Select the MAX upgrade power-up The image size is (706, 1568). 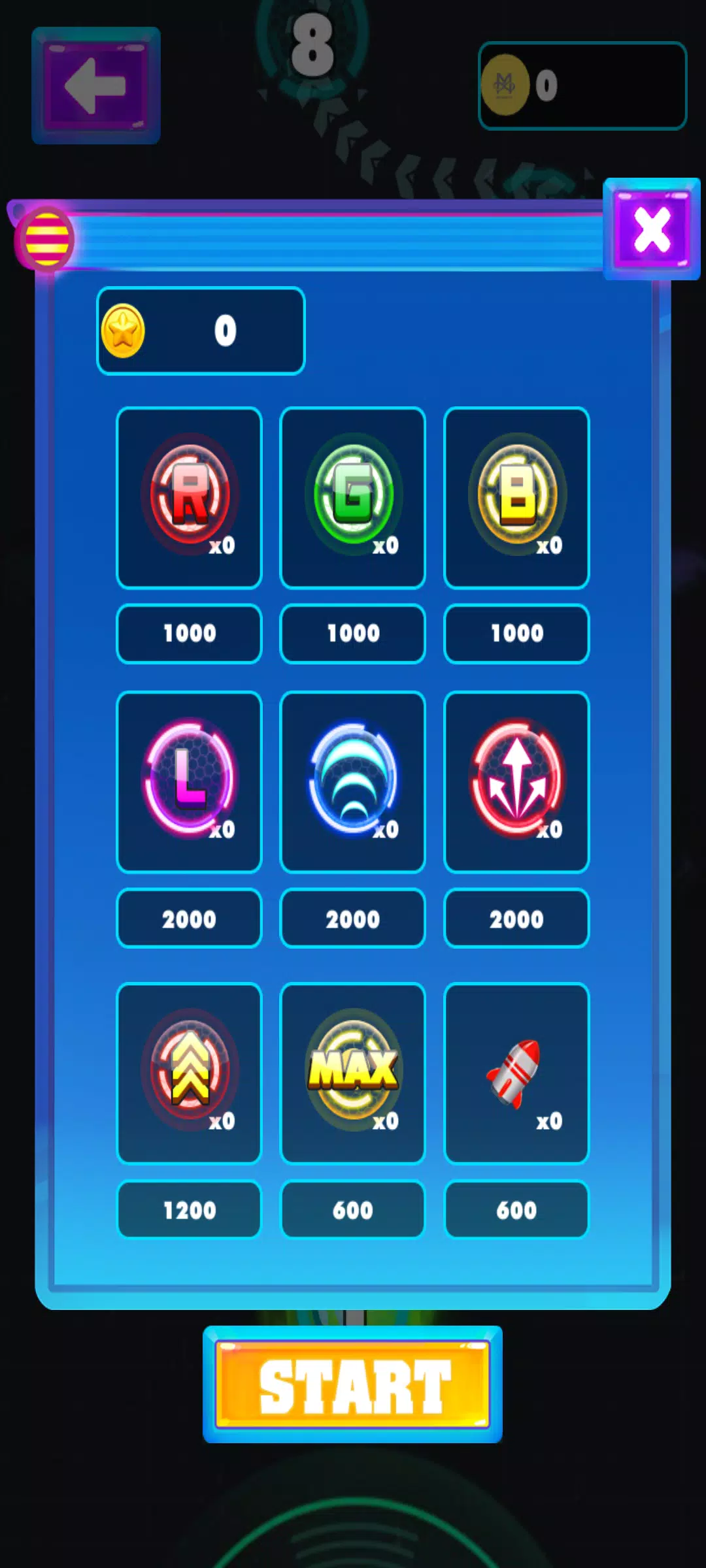click(x=352, y=1071)
